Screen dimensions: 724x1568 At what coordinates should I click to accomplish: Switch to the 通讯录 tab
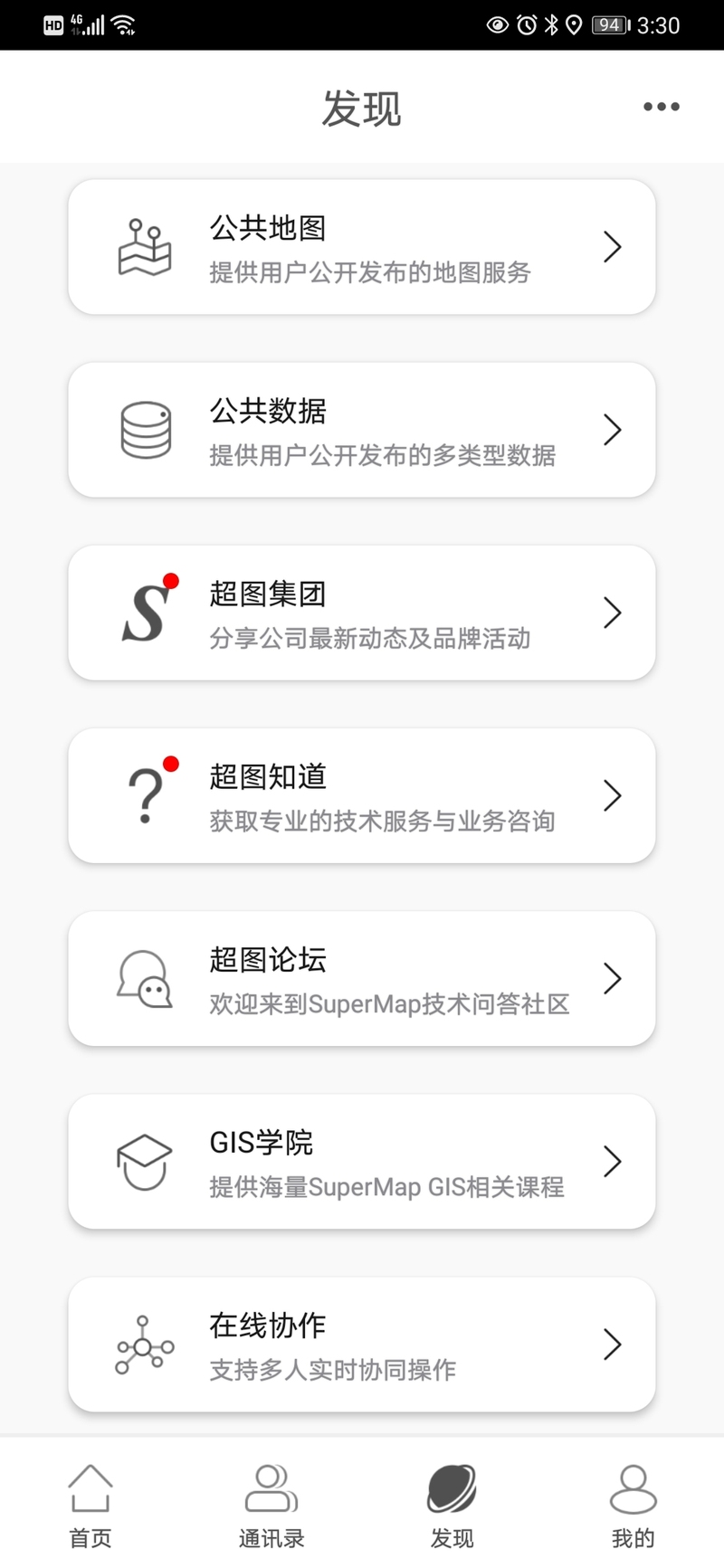[271, 1506]
